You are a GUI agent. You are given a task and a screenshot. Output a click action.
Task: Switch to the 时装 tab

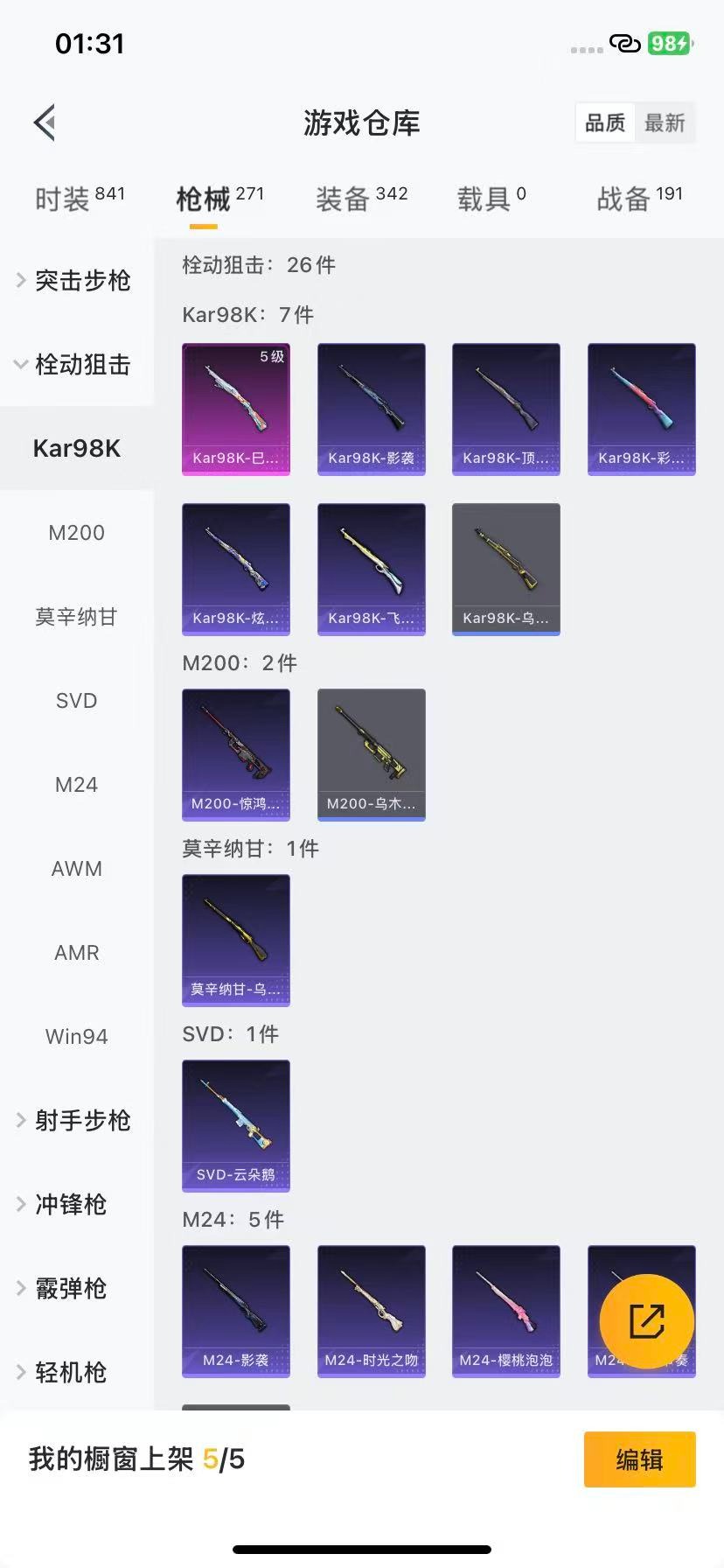pos(79,199)
